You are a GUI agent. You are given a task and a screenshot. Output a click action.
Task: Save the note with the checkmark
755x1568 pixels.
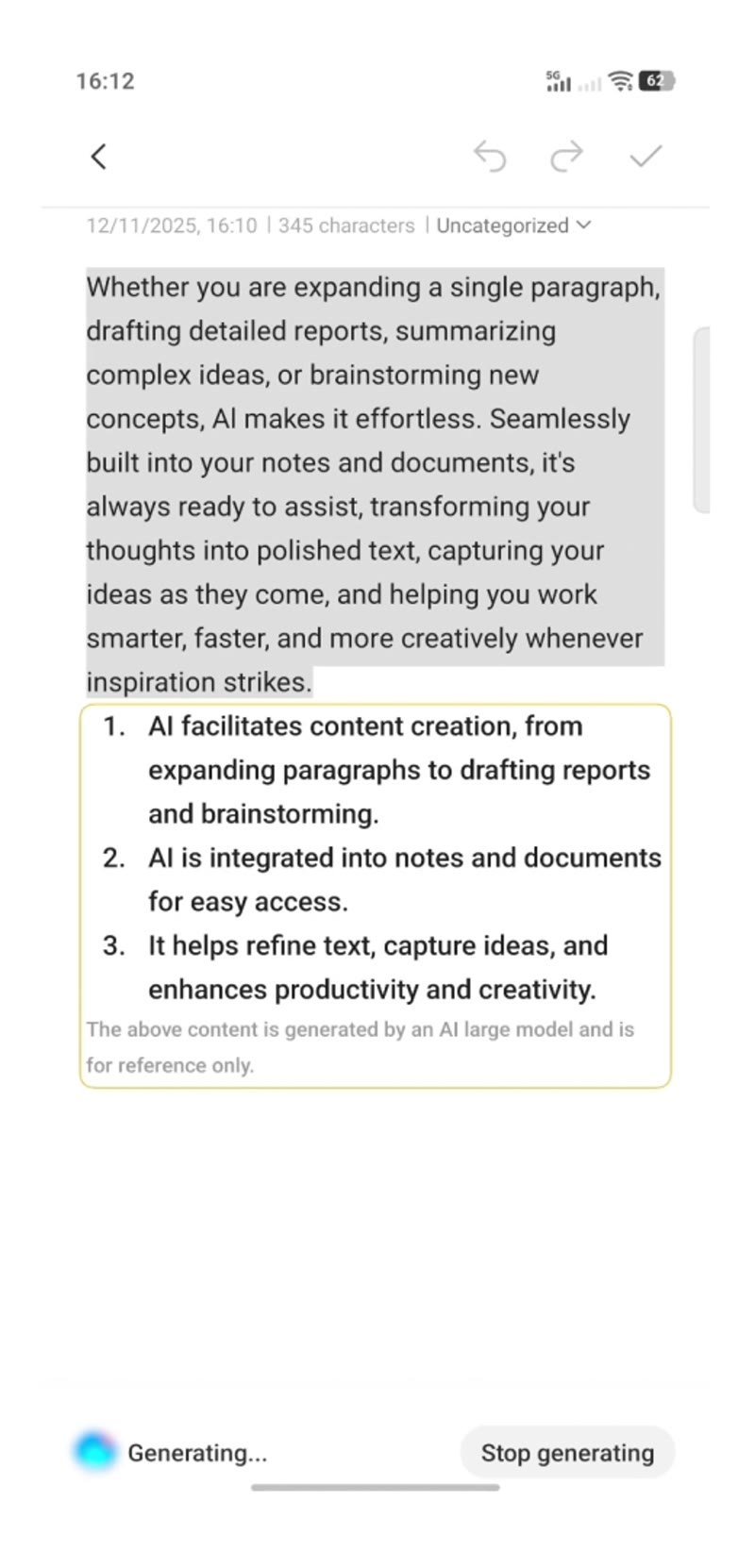click(646, 156)
